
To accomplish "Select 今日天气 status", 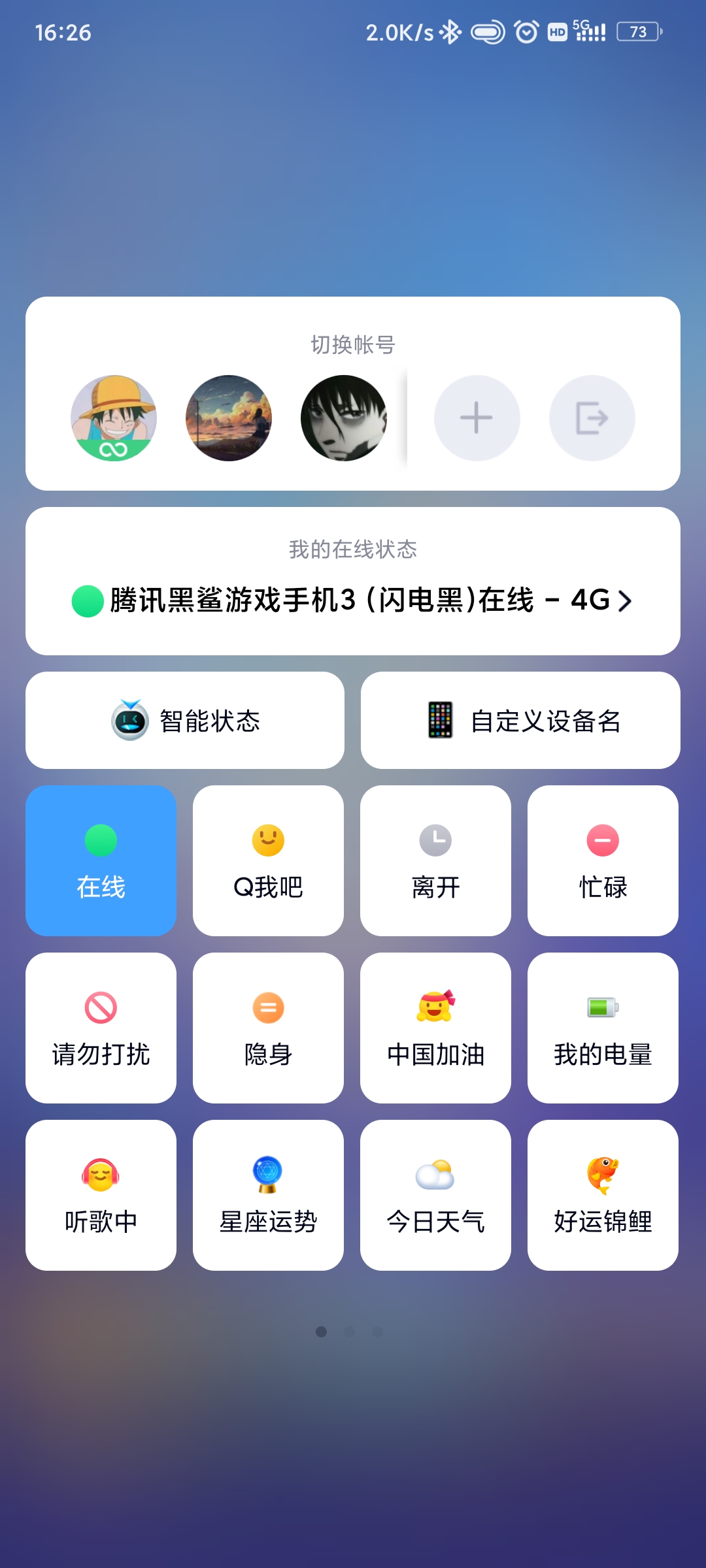I will (435, 1195).
